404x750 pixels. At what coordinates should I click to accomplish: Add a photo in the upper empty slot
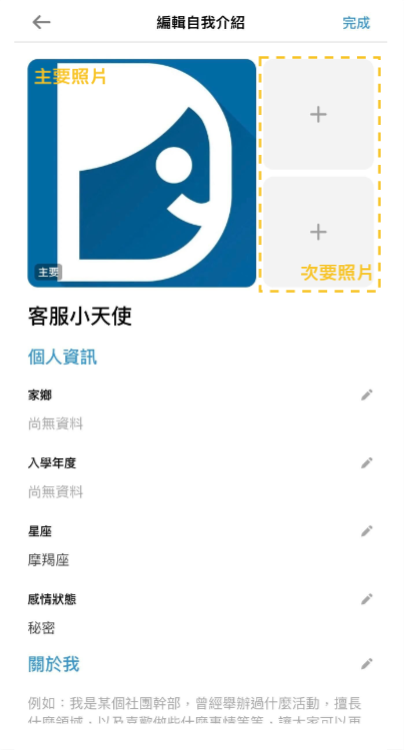click(x=318, y=114)
